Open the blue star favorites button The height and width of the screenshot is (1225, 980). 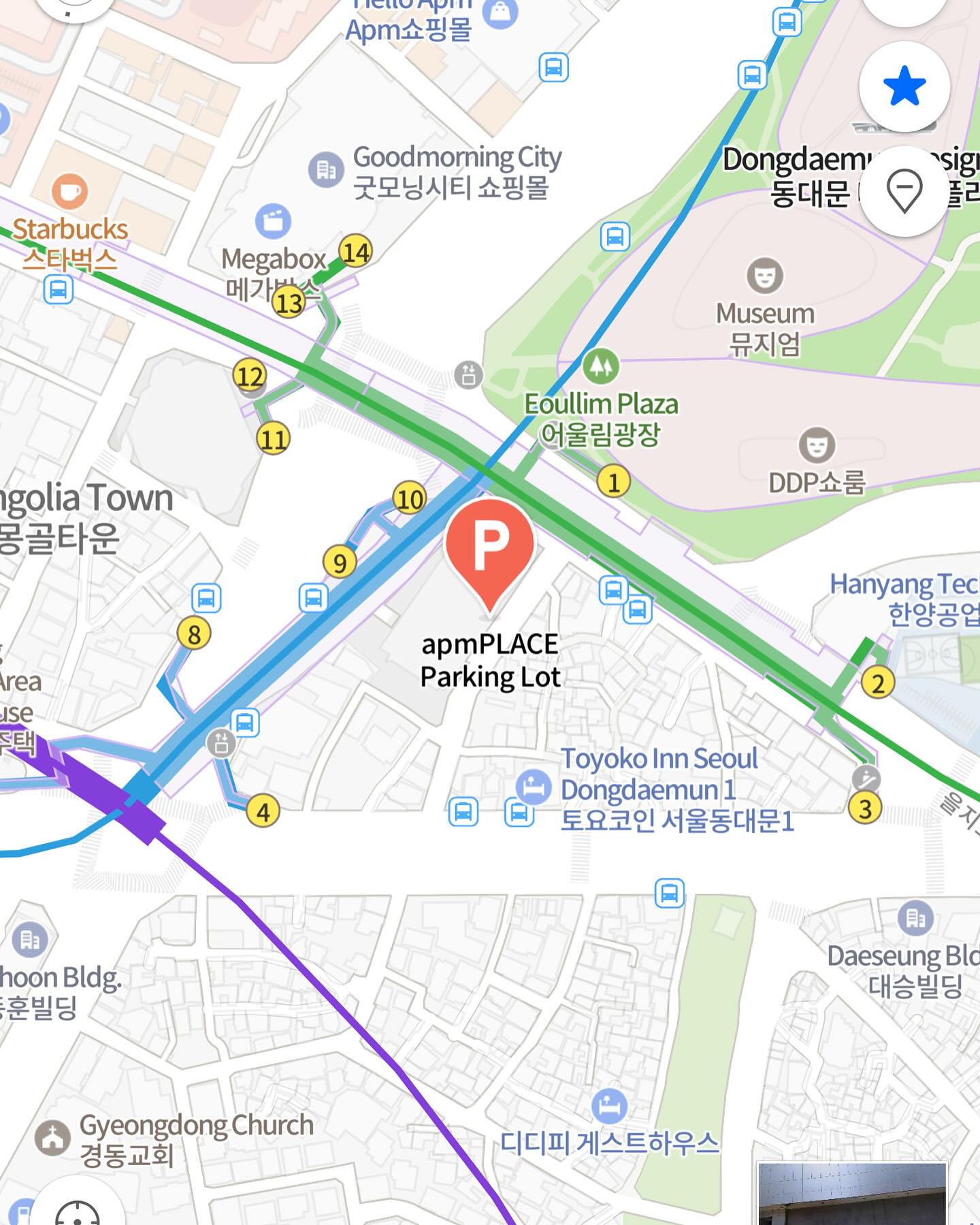pyautogui.click(x=904, y=86)
